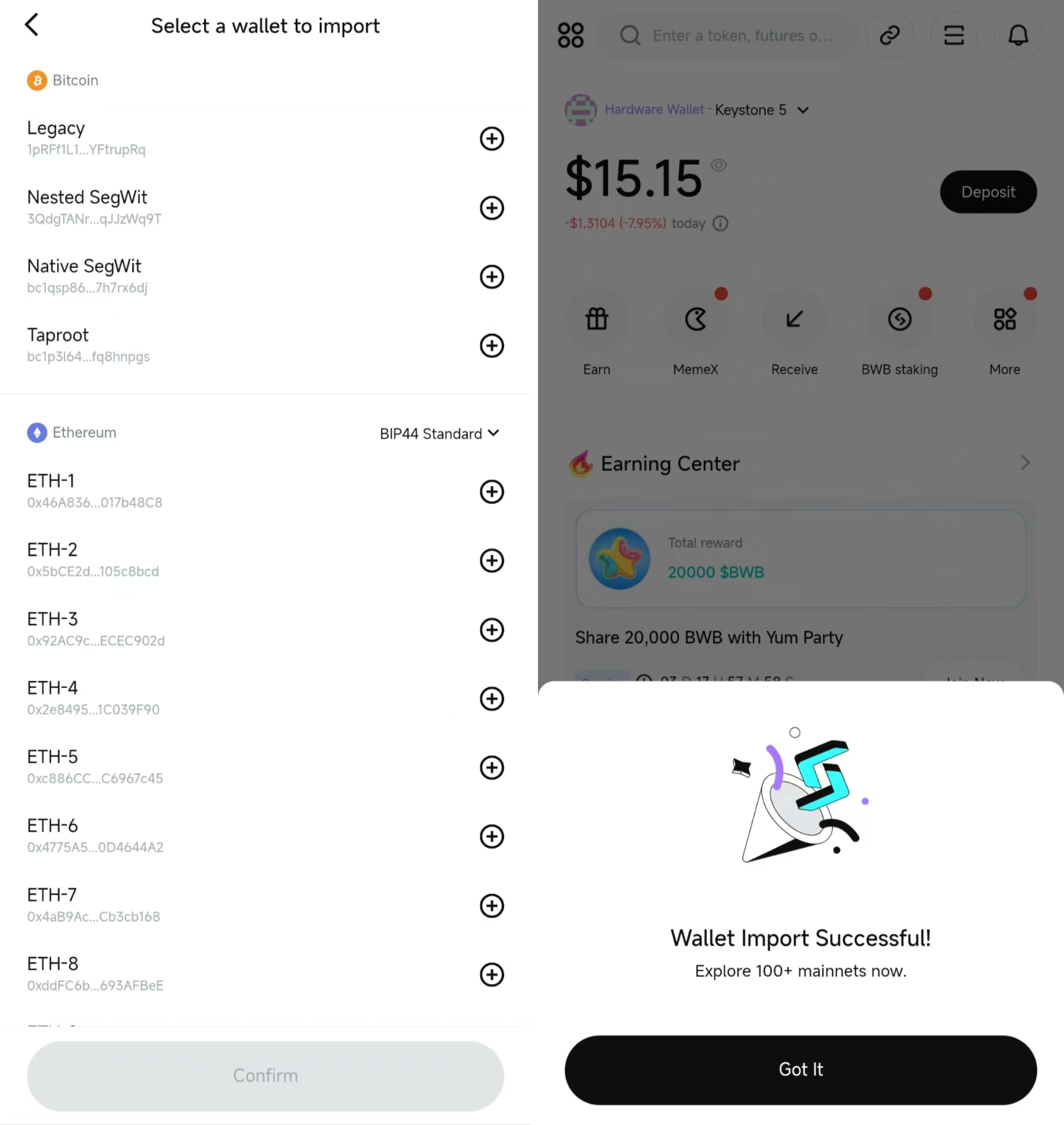Add the ETH-8 wallet

click(491, 974)
